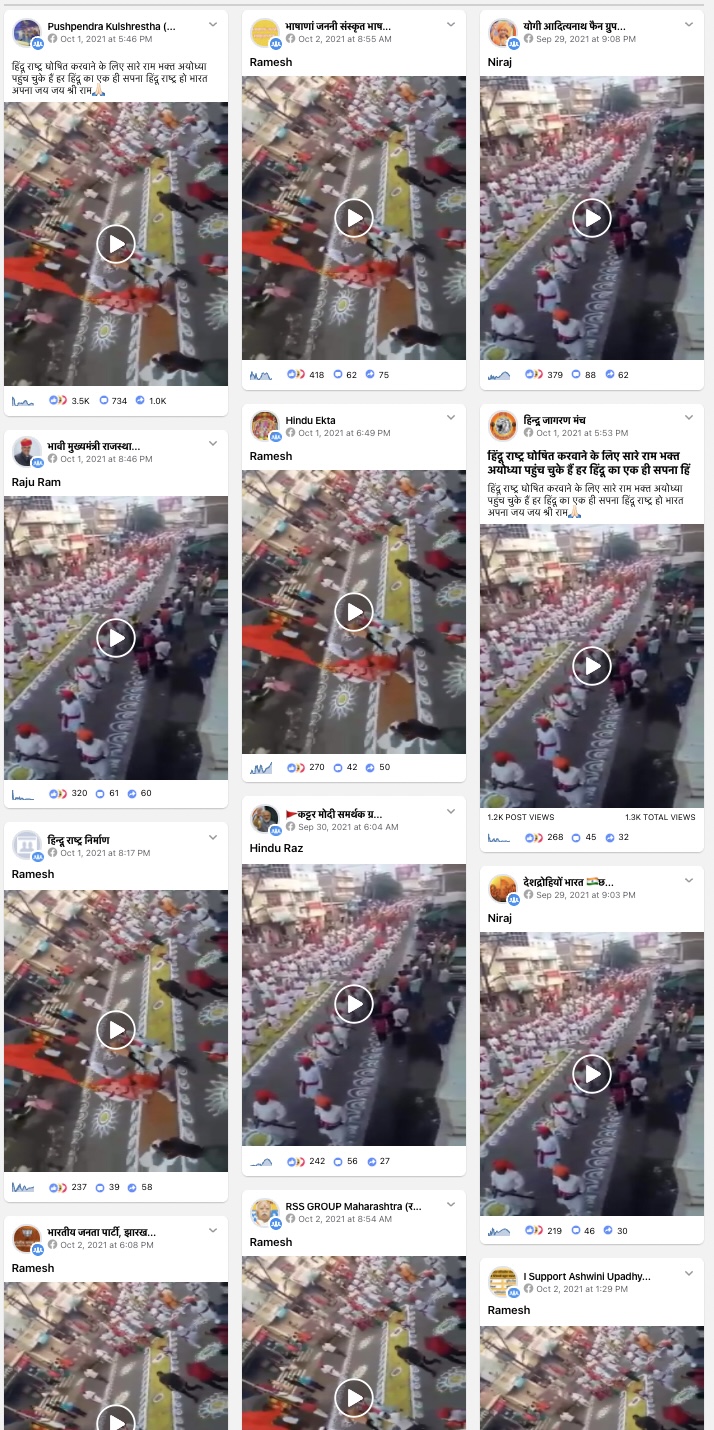Play the video in योगी आदित्यनाथ फैन ग्रुप post
The width and height of the screenshot is (714, 1430).
click(592, 218)
